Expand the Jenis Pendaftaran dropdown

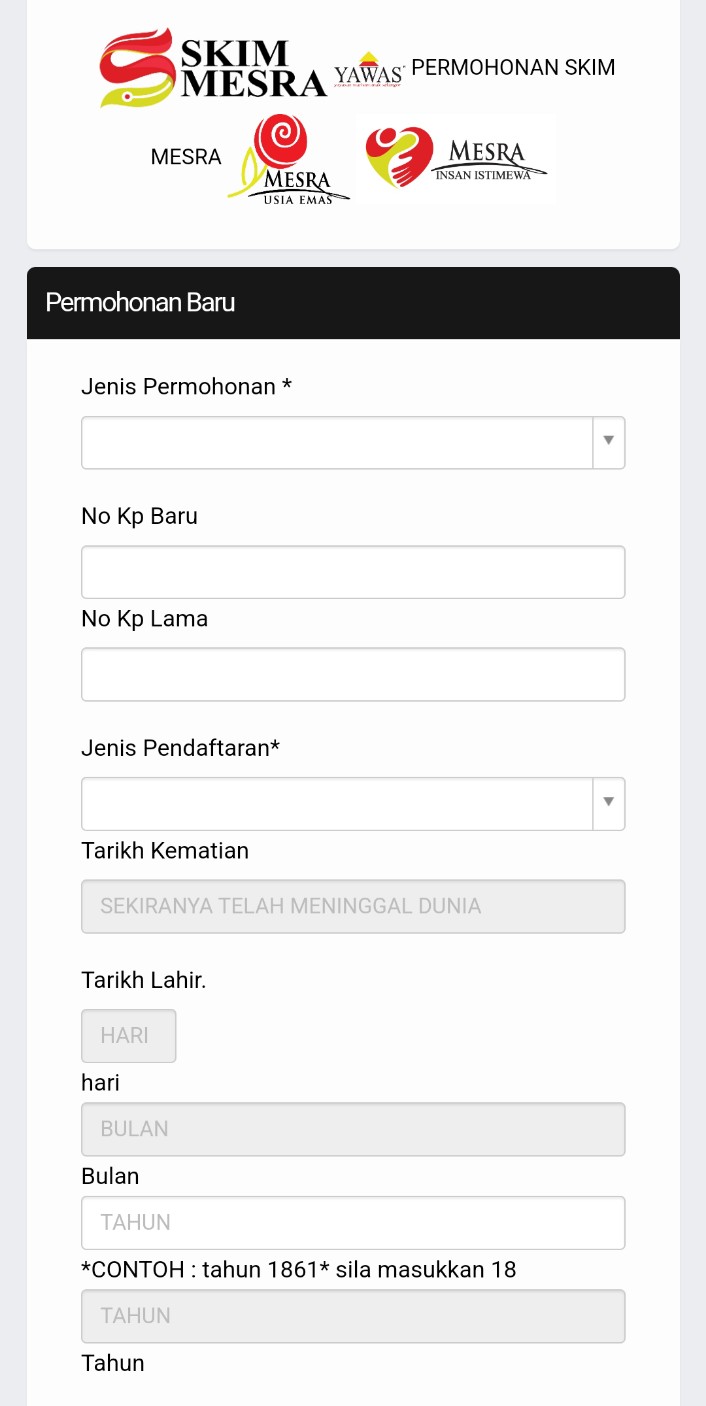(353, 804)
